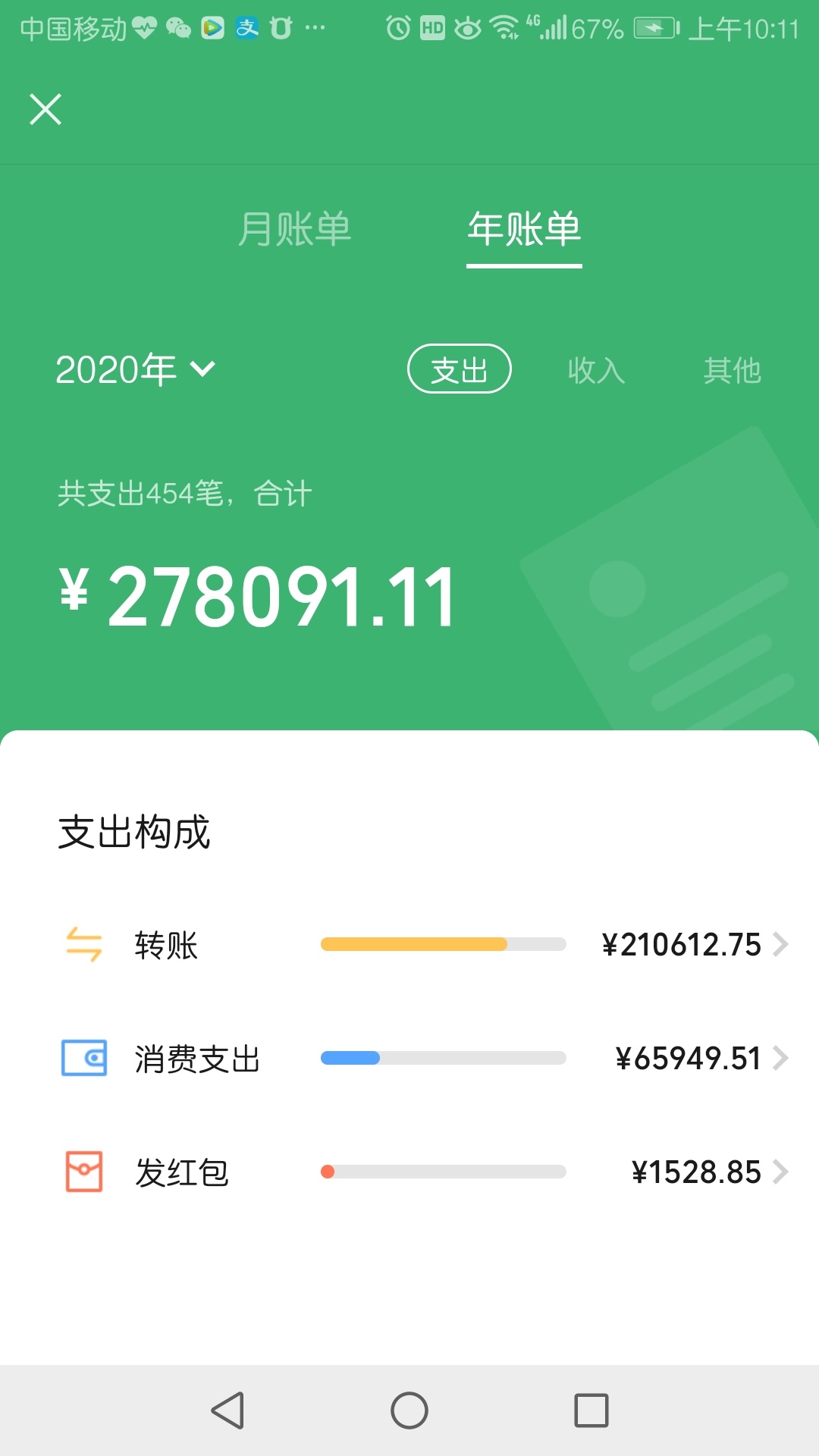Image resolution: width=819 pixels, height=1456 pixels.
Task: Go back with system back button
Action: (227, 1410)
